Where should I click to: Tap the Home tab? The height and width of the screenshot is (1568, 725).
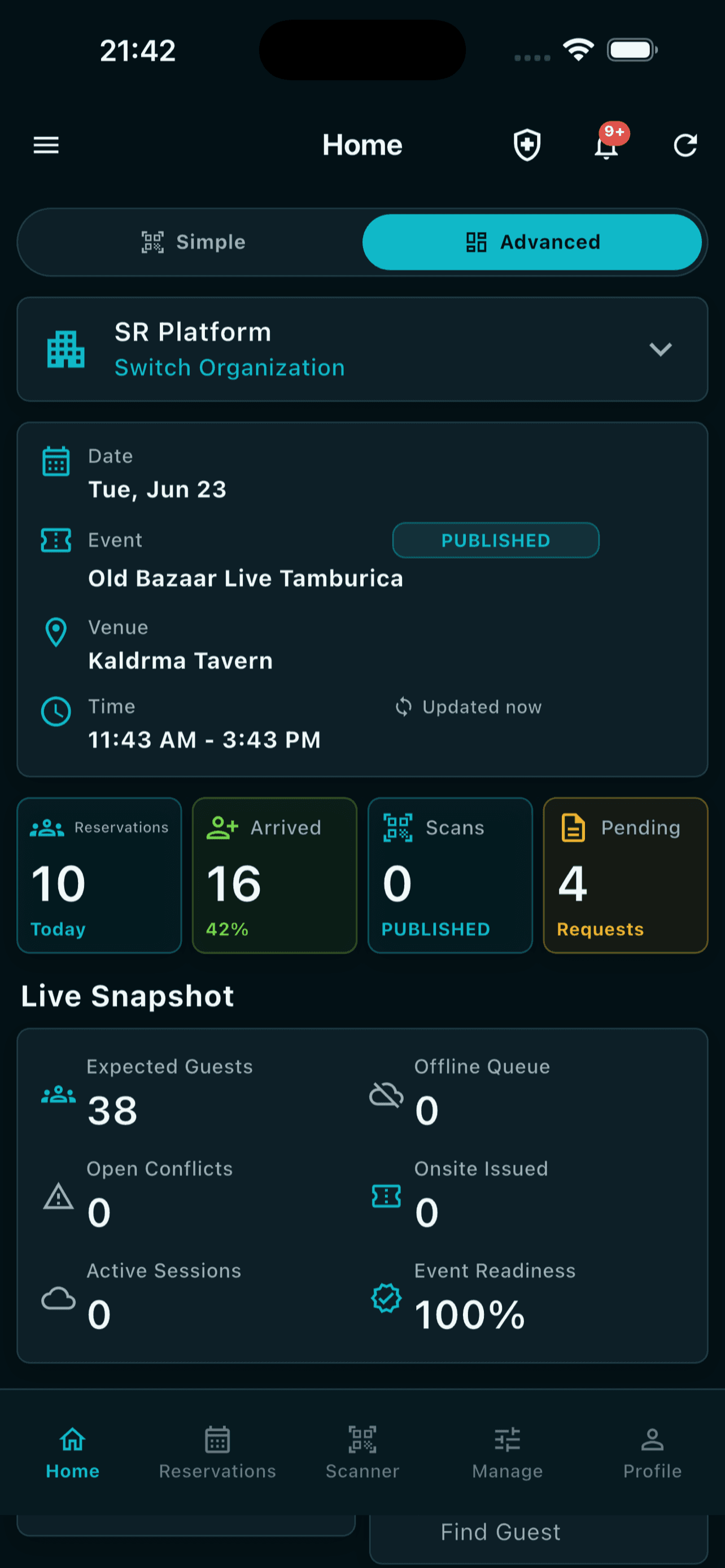[x=72, y=1453]
